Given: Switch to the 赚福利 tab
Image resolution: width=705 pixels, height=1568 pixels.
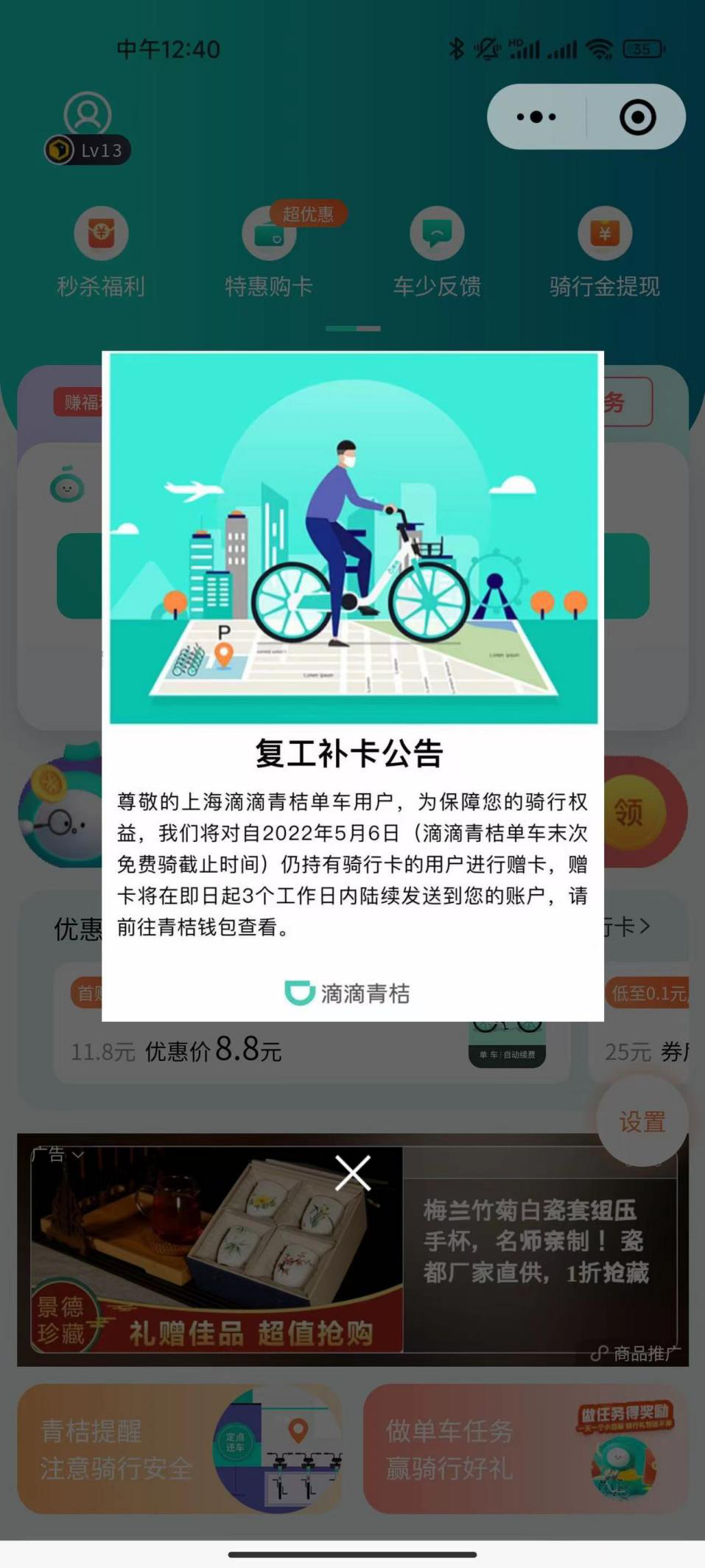Looking at the screenshot, I should click(x=84, y=403).
